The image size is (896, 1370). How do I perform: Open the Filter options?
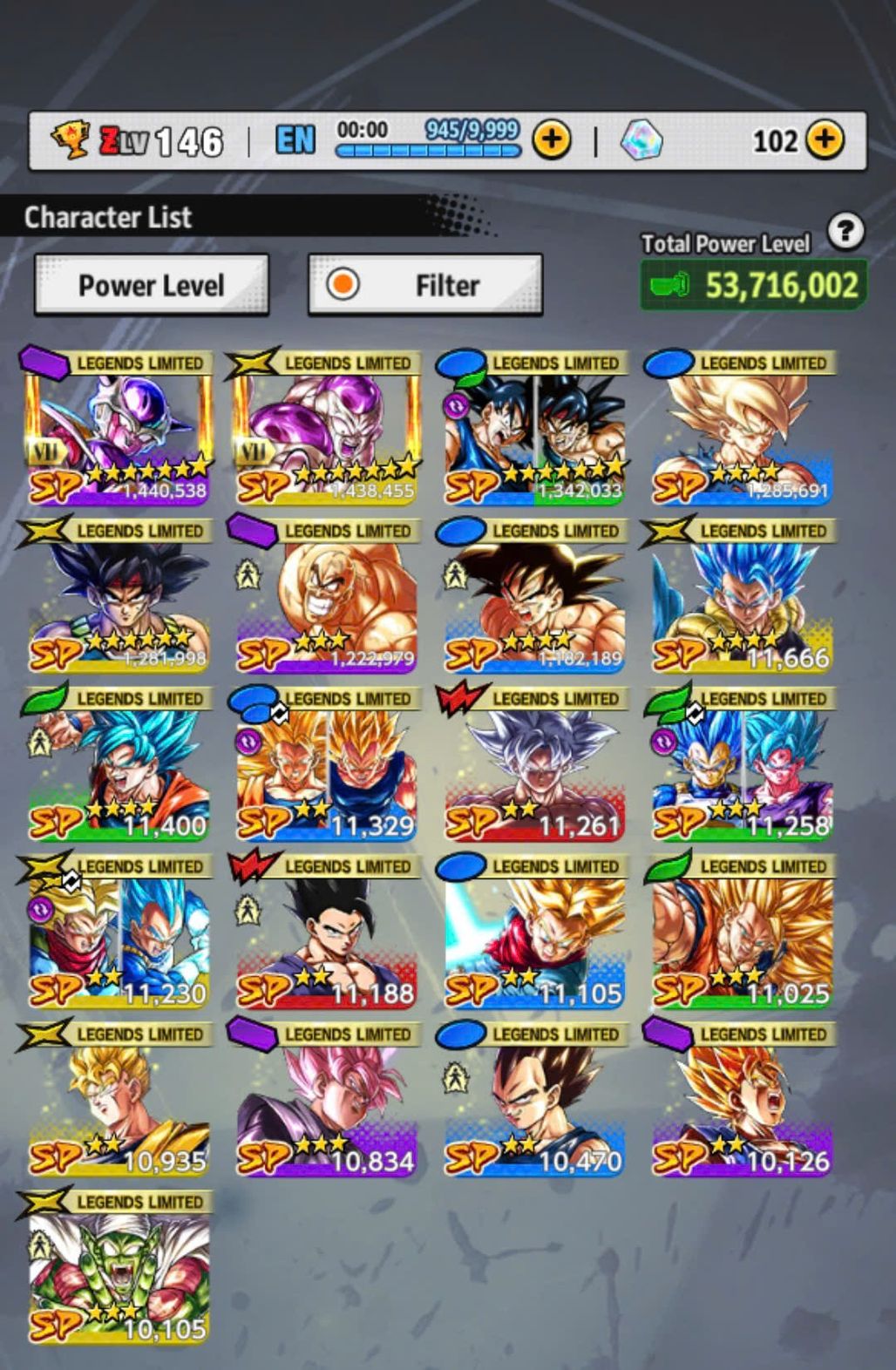tap(425, 285)
